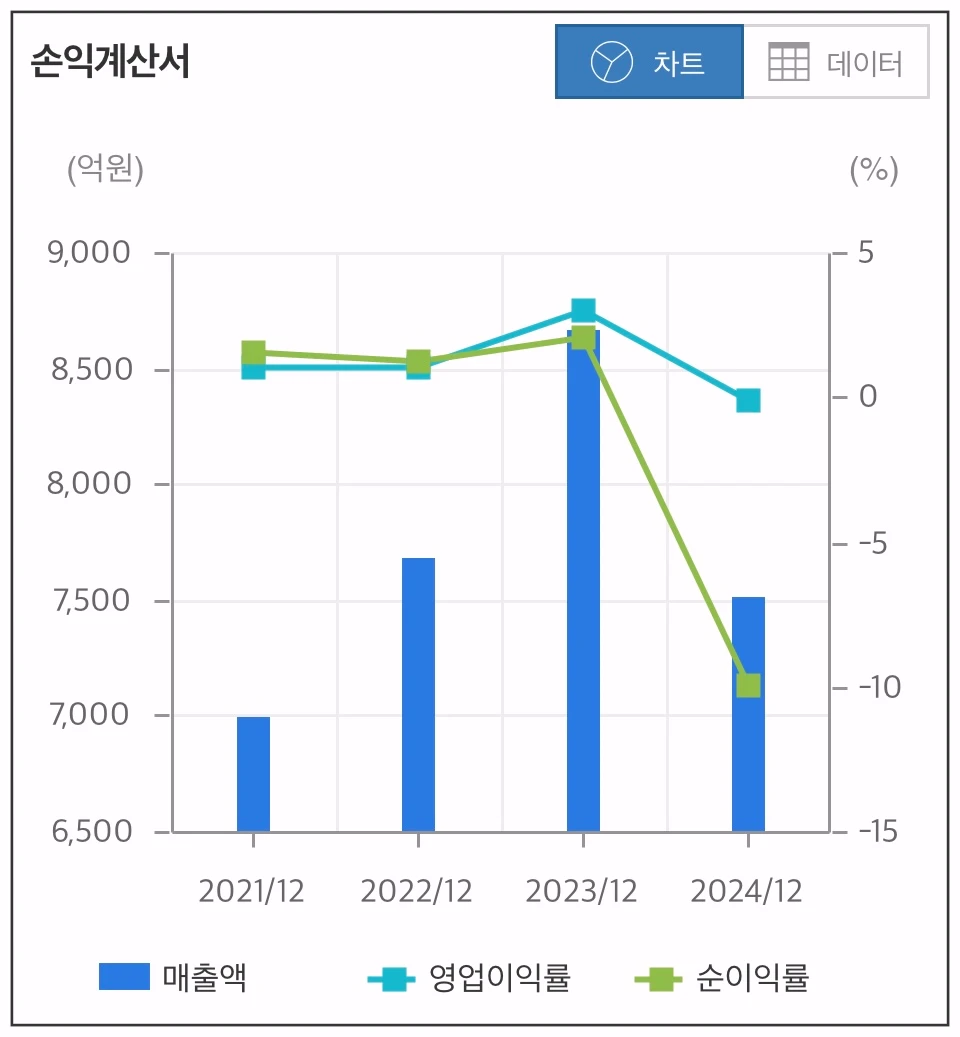Click the table grid icon on 데이터 tab
The width and height of the screenshot is (960, 1037).
coord(789,62)
